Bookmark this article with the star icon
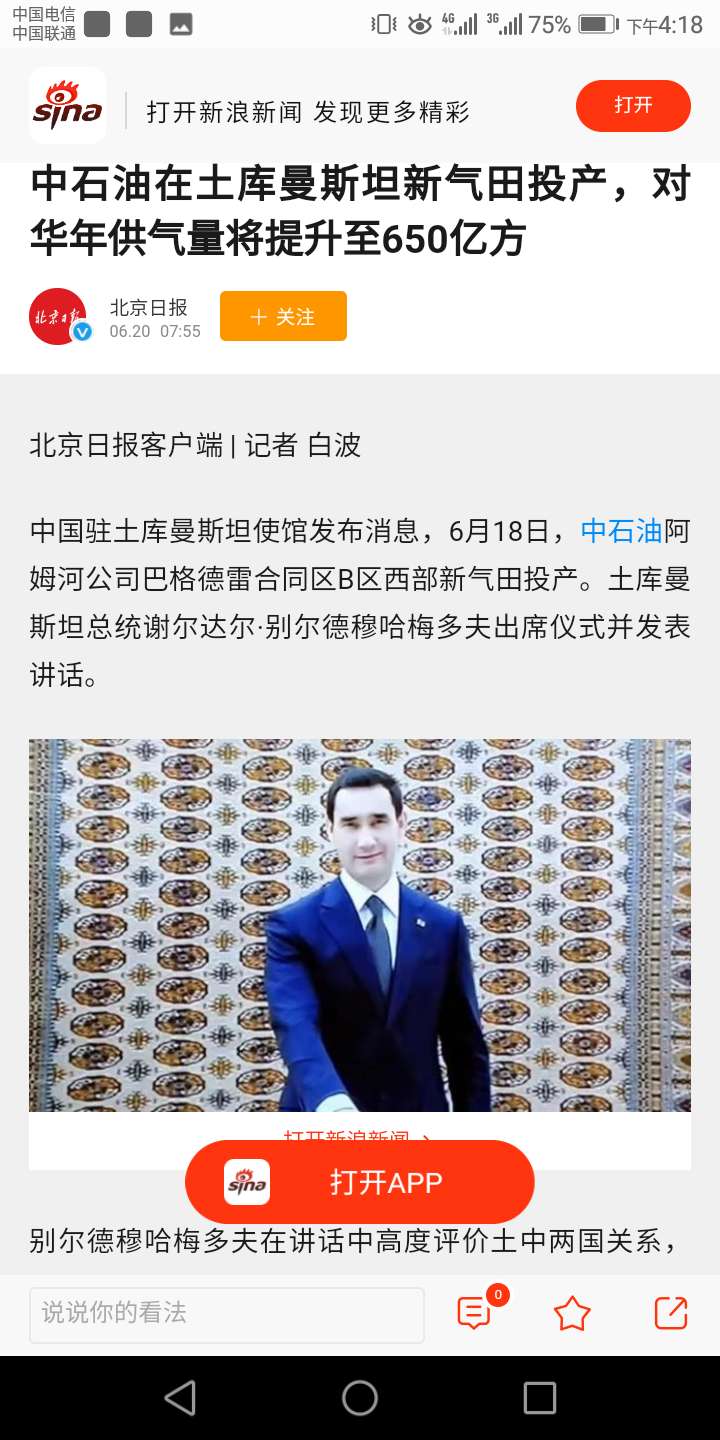 click(572, 1313)
